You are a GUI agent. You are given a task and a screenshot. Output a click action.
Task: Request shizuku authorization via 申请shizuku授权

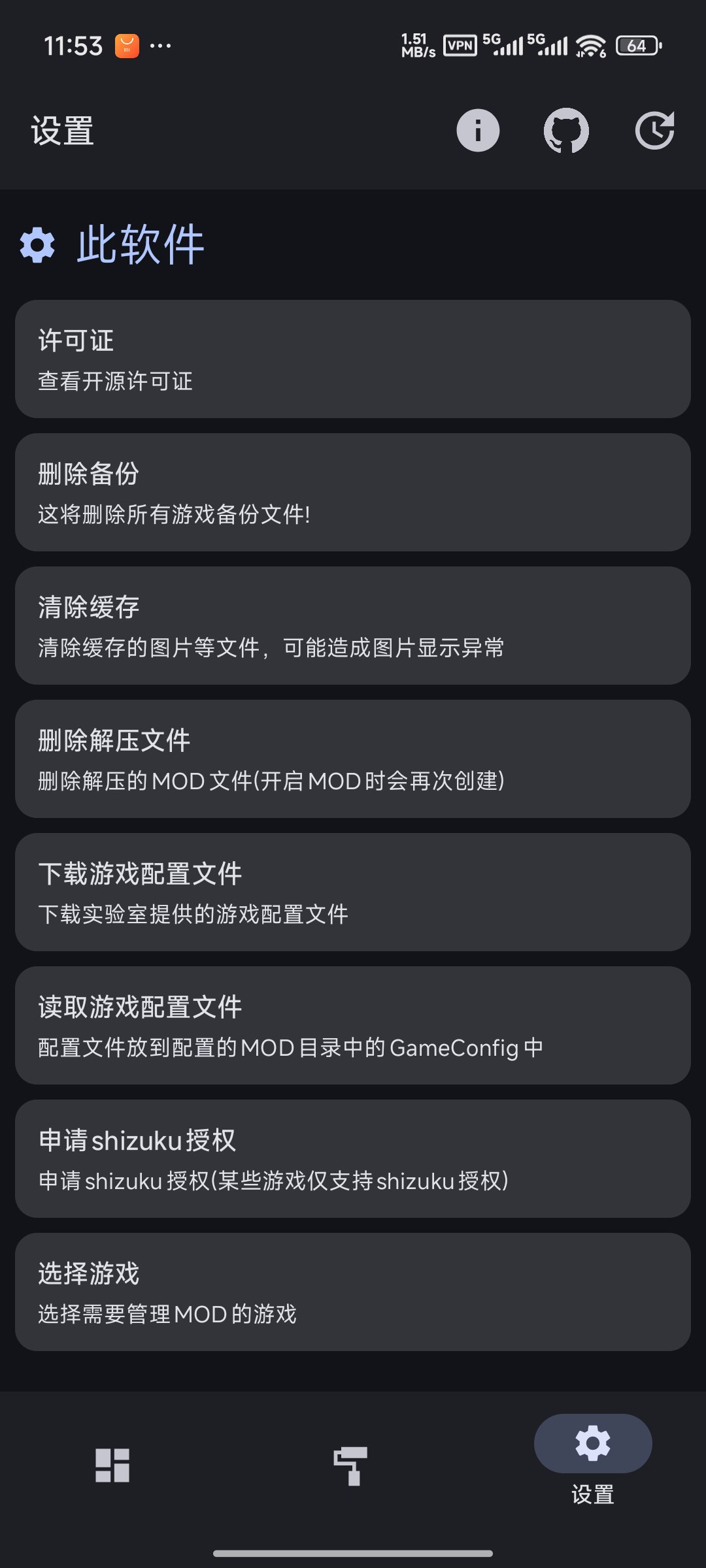pos(353,1160)
